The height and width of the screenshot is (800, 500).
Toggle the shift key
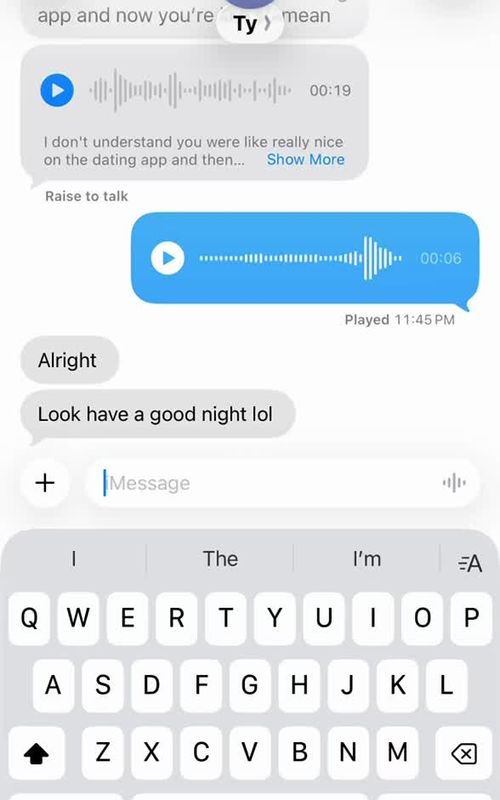pos(37,753)
